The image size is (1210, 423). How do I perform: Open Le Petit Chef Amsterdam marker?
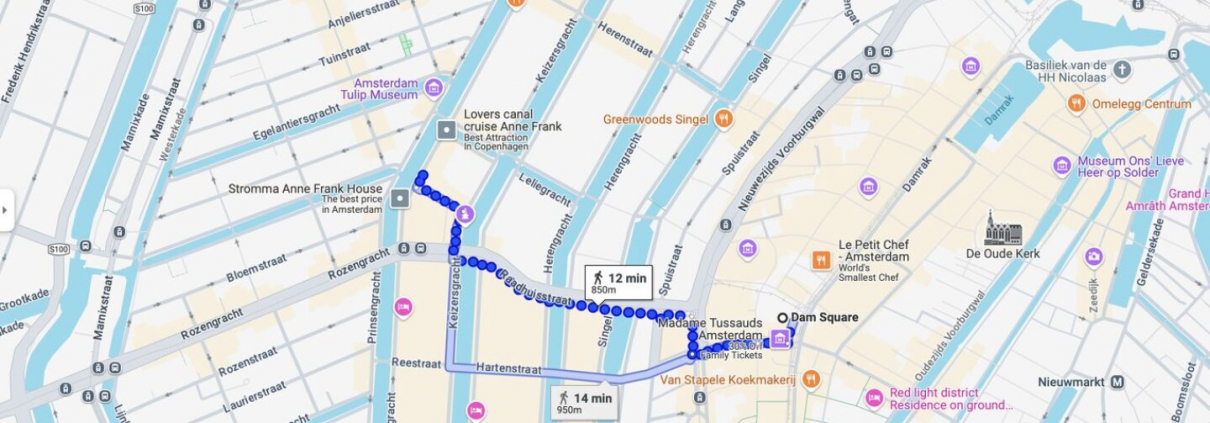821,259
